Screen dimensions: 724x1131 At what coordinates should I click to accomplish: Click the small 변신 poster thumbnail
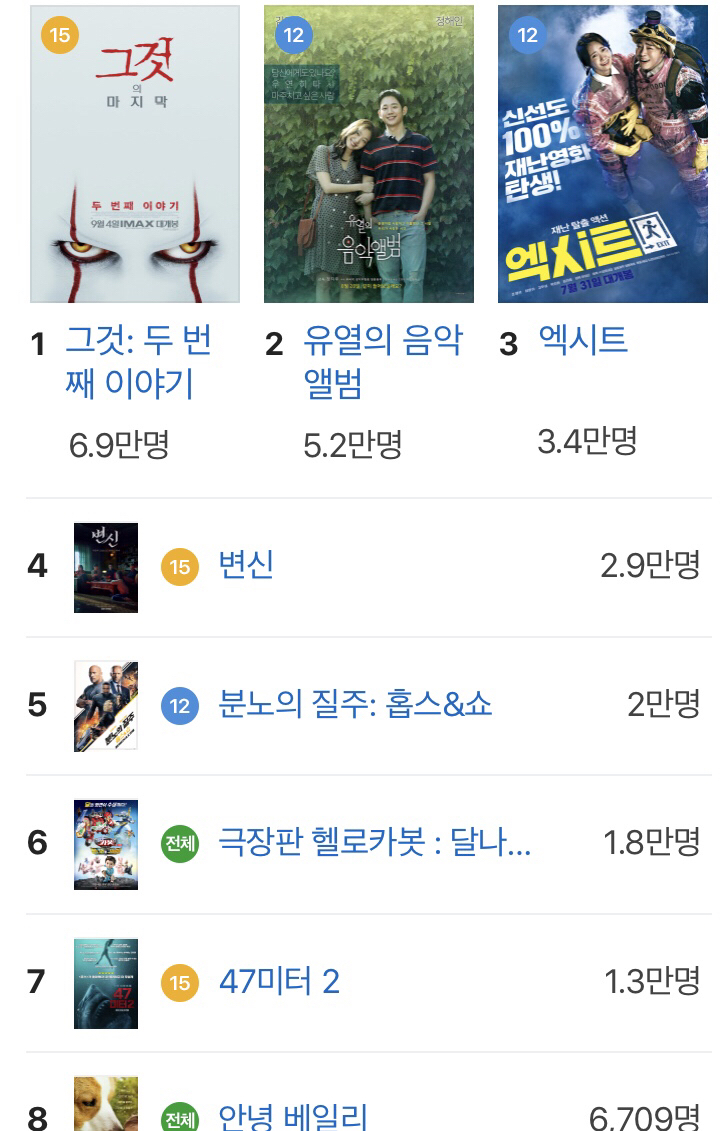[106, 566]
